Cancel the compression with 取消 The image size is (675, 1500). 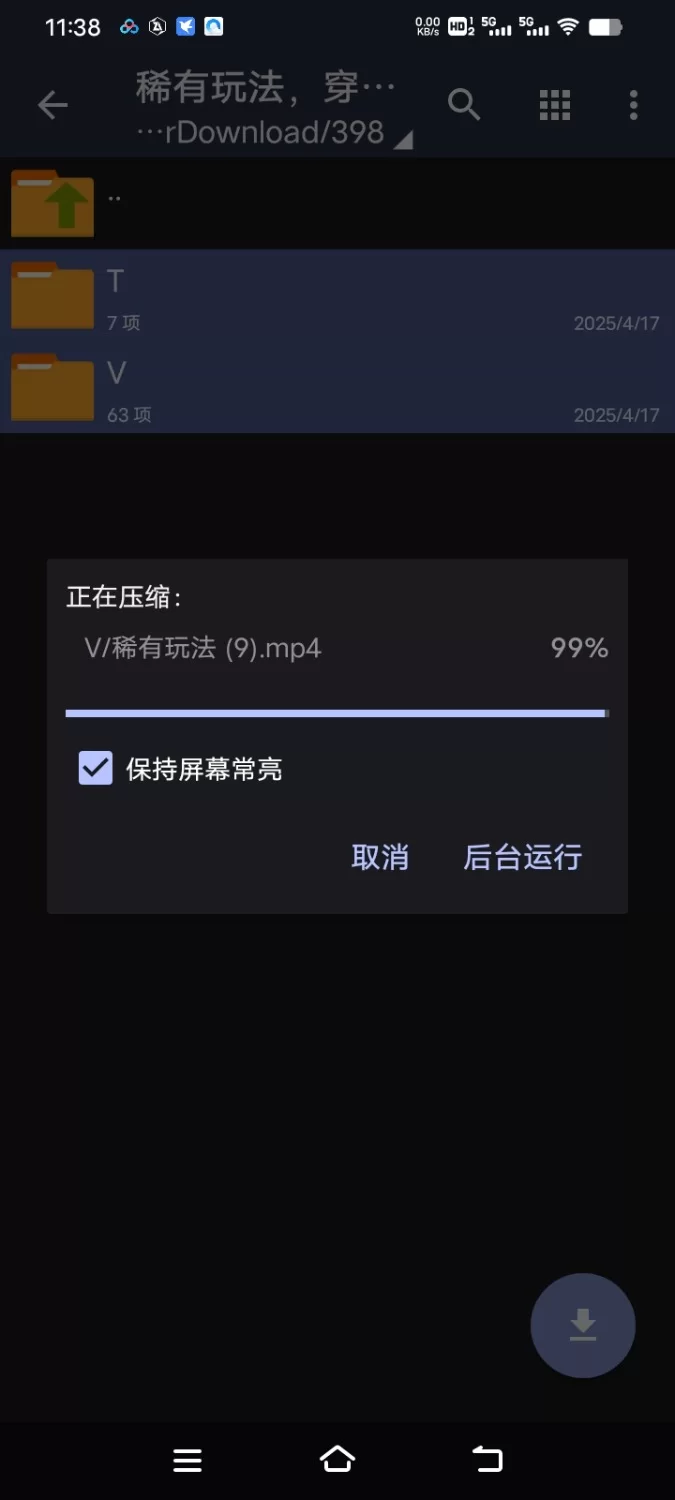(x=380, y=857)
